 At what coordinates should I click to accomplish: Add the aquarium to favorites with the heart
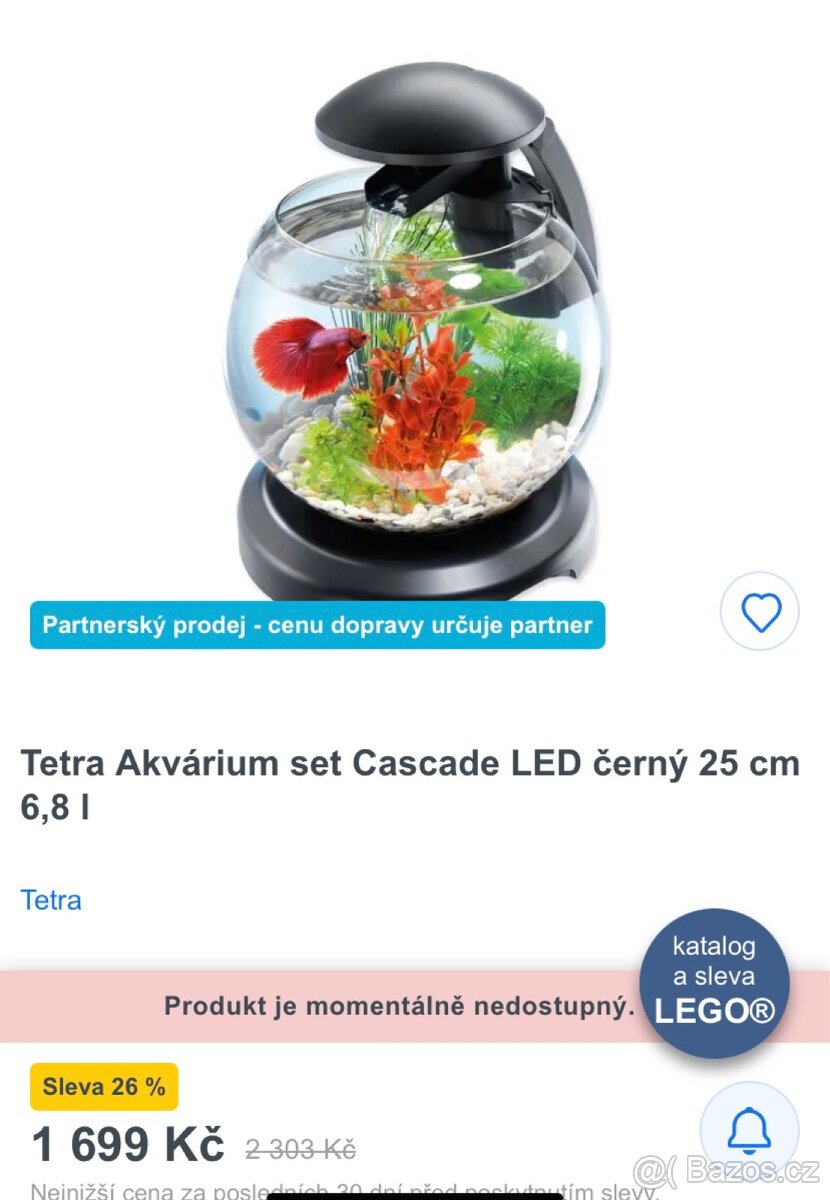[760, 612]
